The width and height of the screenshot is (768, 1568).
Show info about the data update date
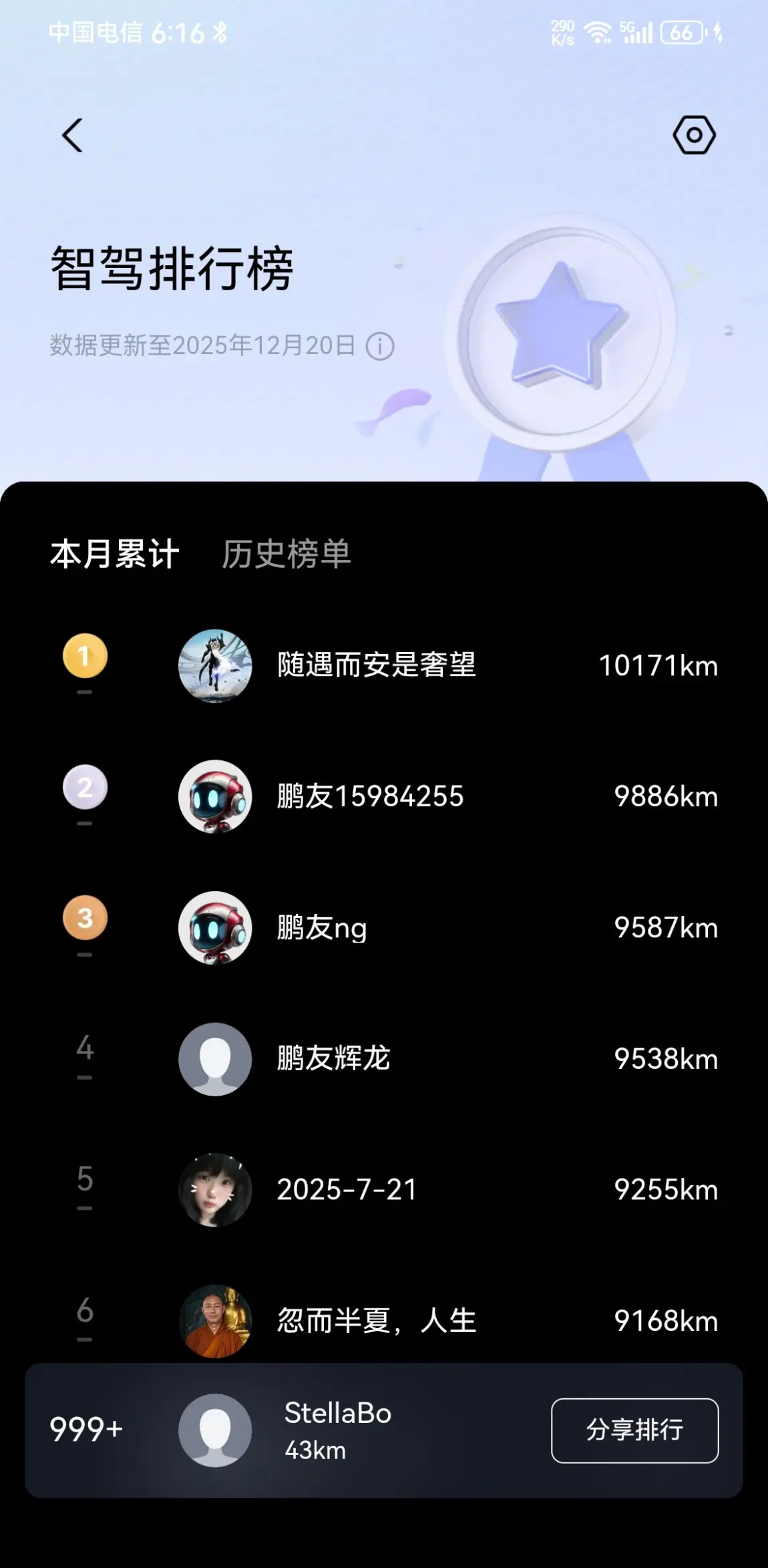click(380, 346)
